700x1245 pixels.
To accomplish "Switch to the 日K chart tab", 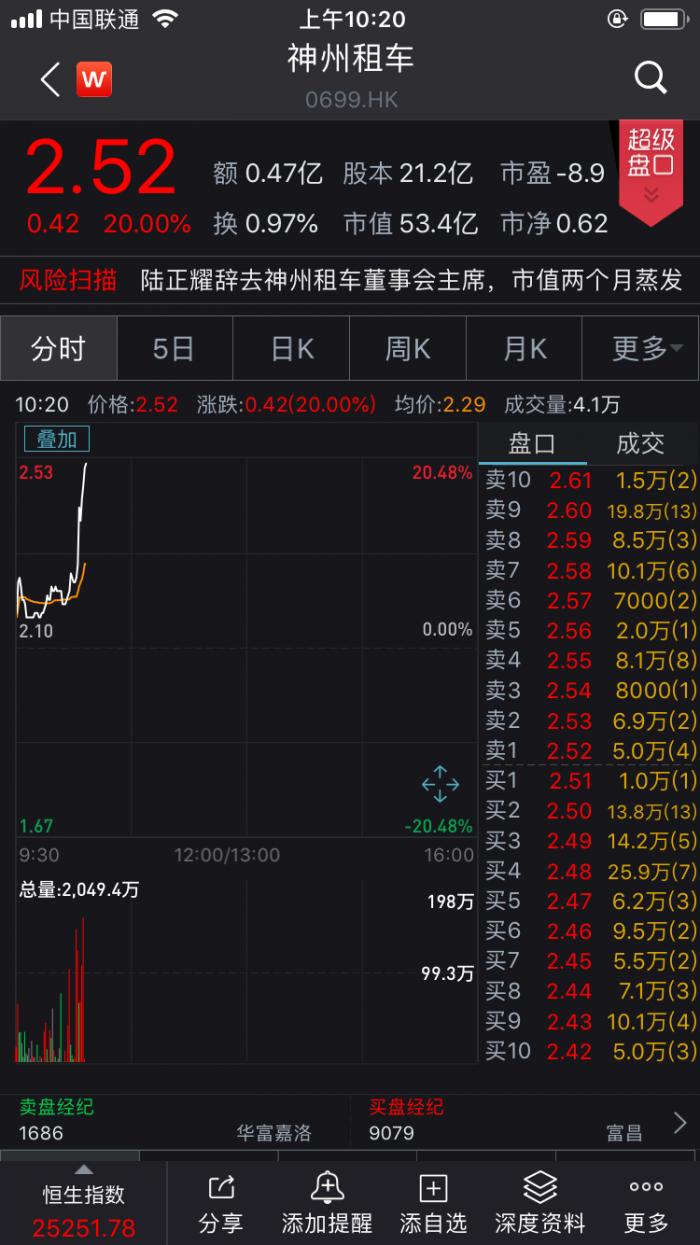I will coord(291,348).
